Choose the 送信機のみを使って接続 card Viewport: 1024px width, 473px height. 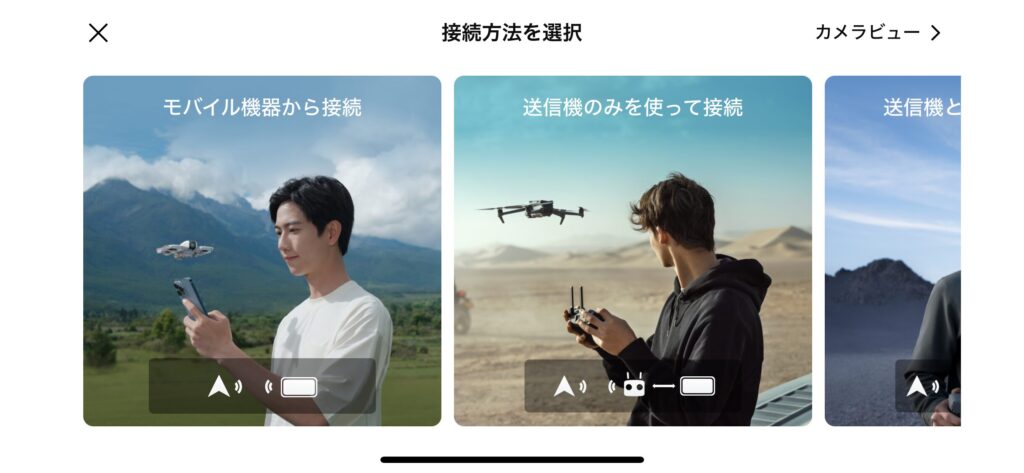coord(632,251)
